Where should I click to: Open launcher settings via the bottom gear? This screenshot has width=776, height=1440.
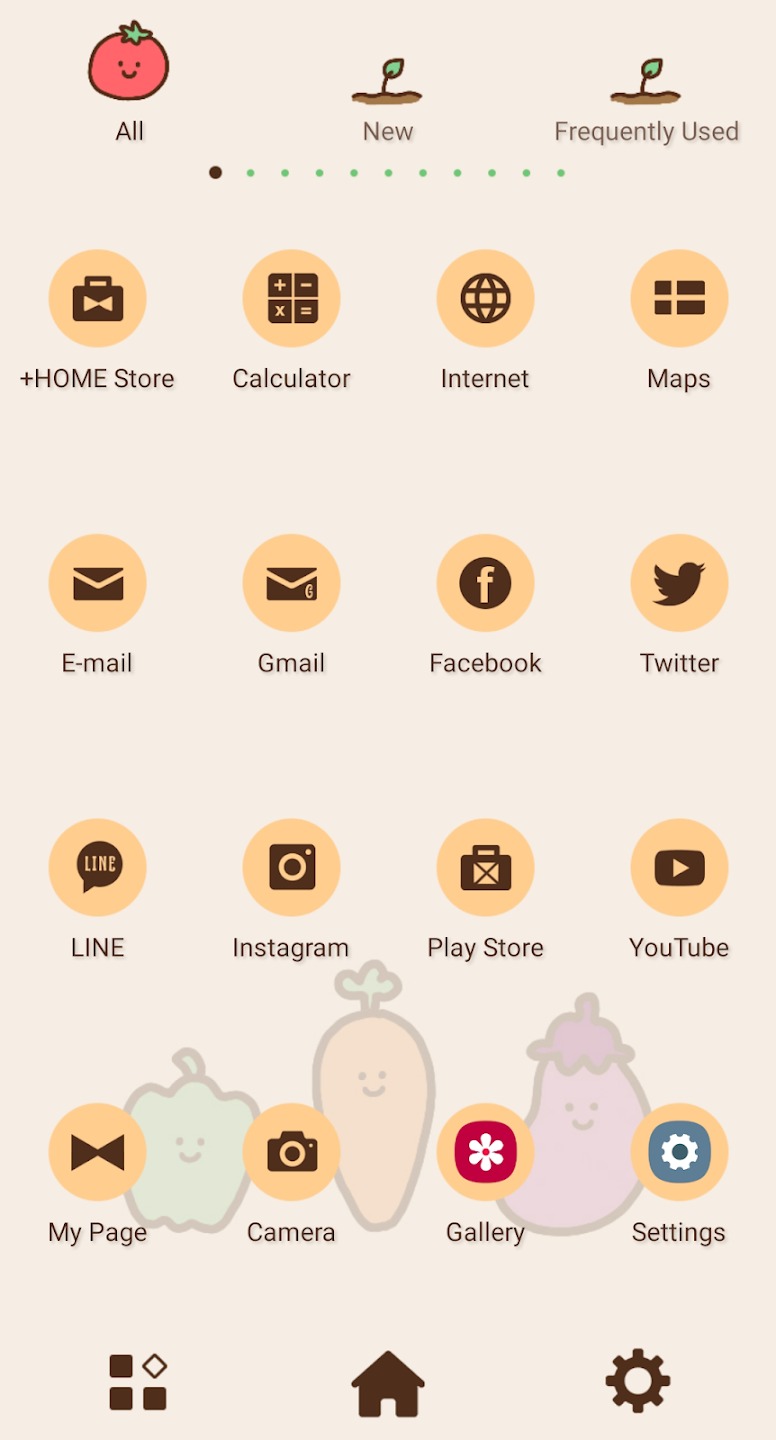638,1382
